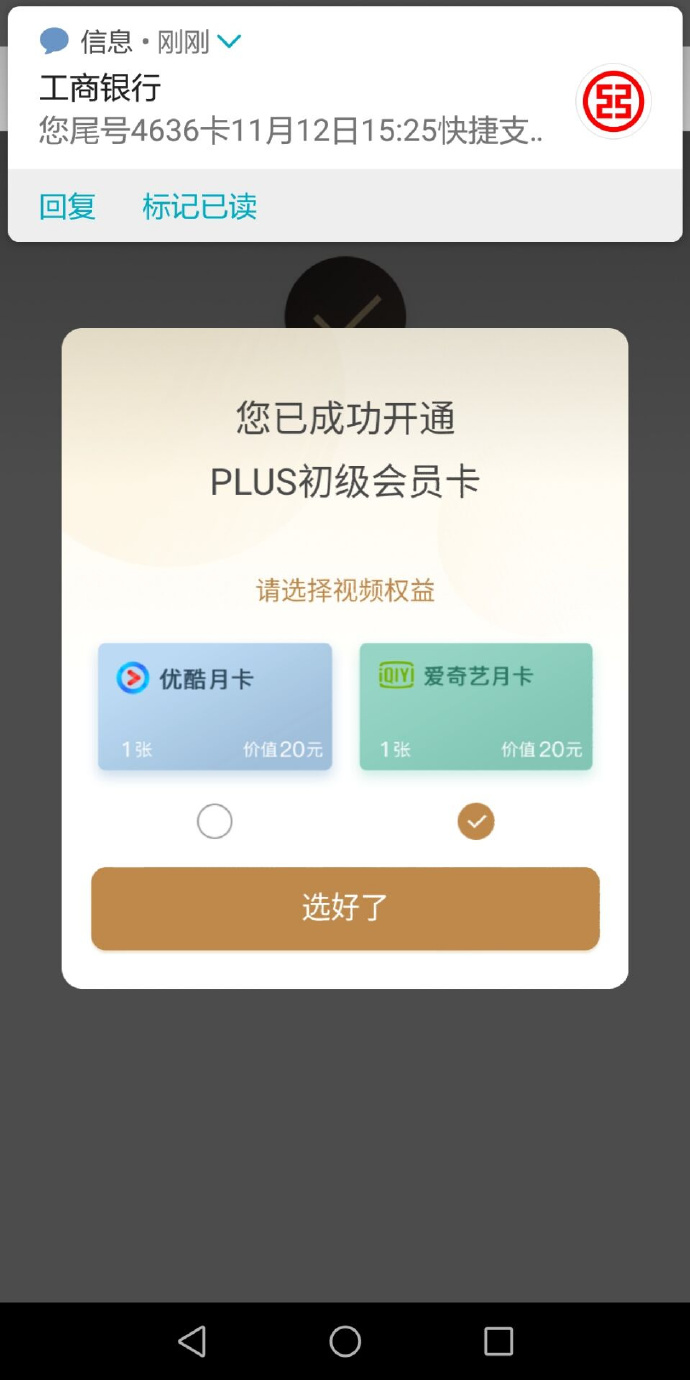Select the 爱奇艺月卡 card
The height and width of the screenshot is (1380, 690).
click(476, 706)
